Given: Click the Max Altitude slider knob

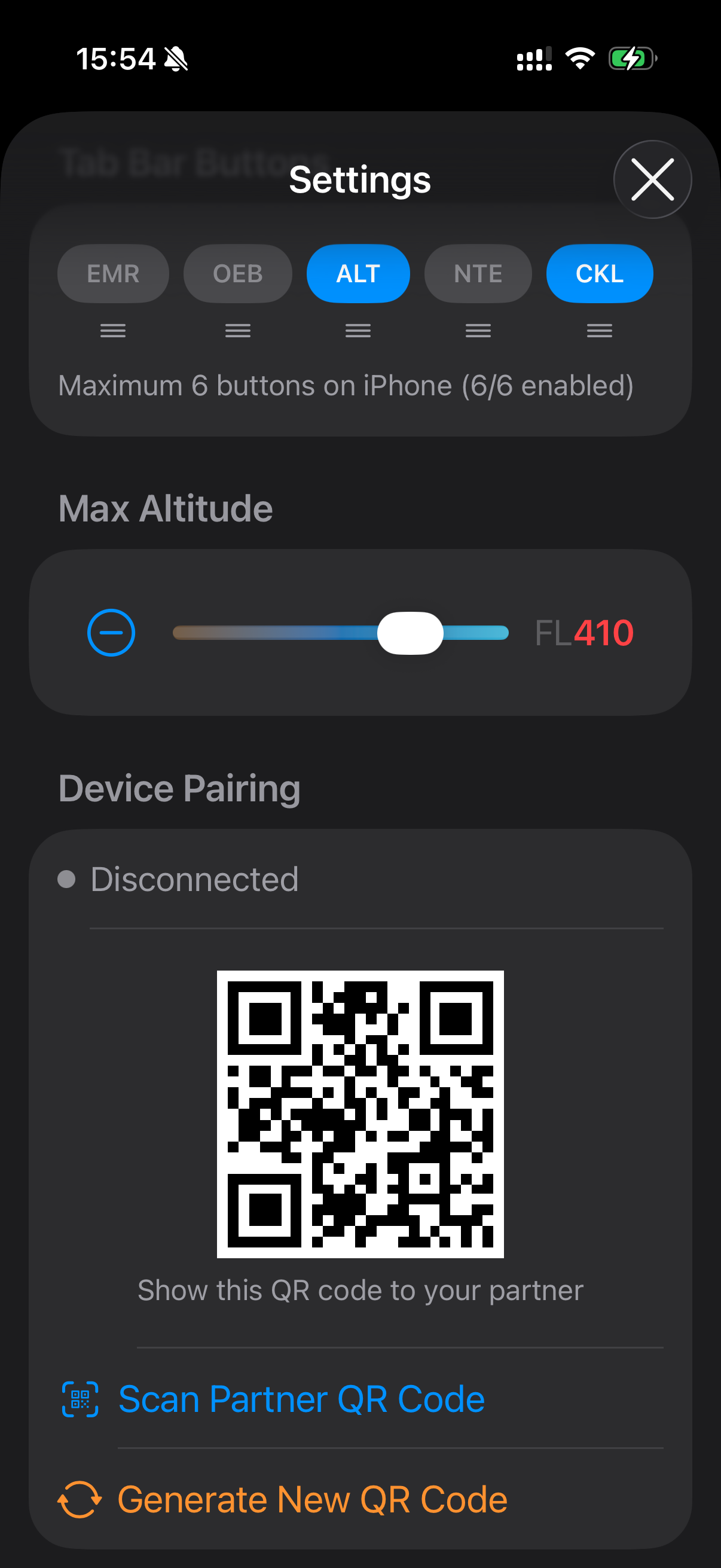Looking at the screenshot, I should (411, 633).
